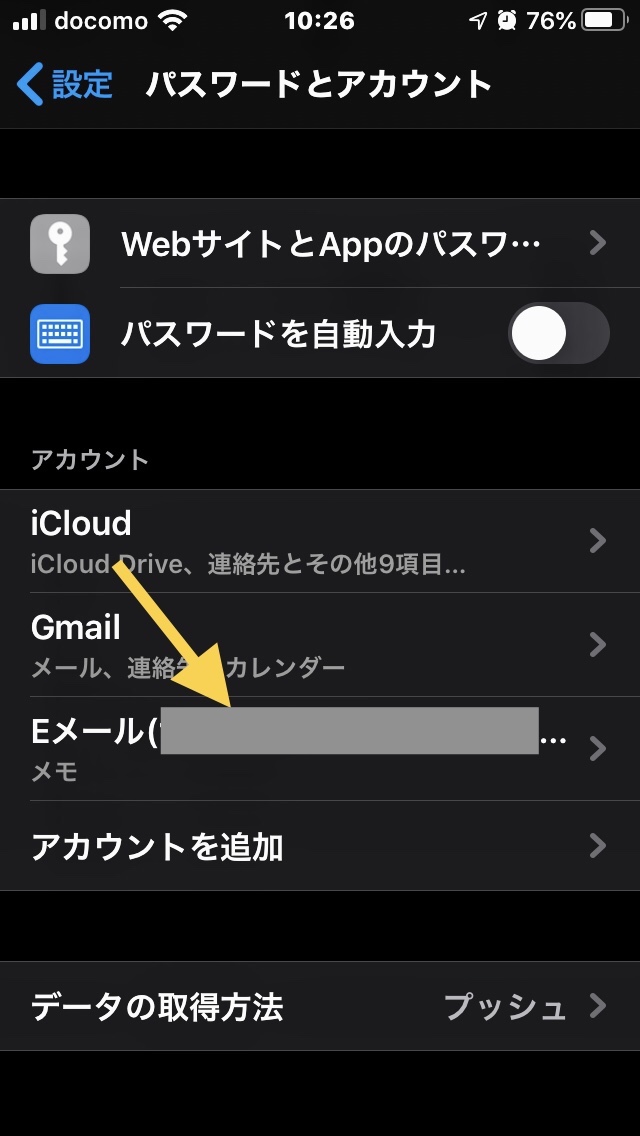Go back to 設定

pos(66,84)
